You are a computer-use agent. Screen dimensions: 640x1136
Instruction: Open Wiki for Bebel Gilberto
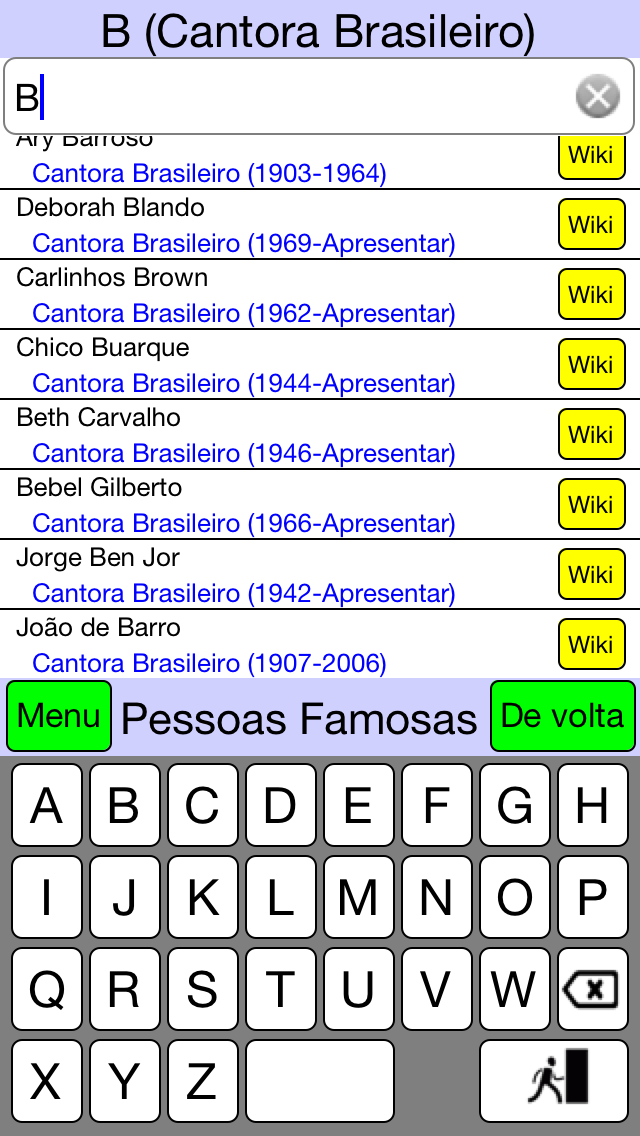(x=591, y=504)
